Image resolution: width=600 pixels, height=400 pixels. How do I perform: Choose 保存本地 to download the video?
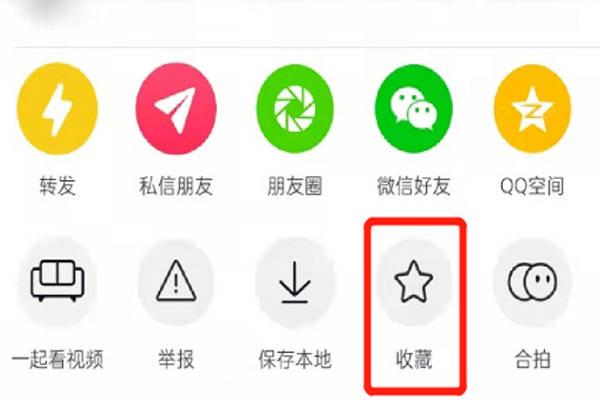(295, 284)
